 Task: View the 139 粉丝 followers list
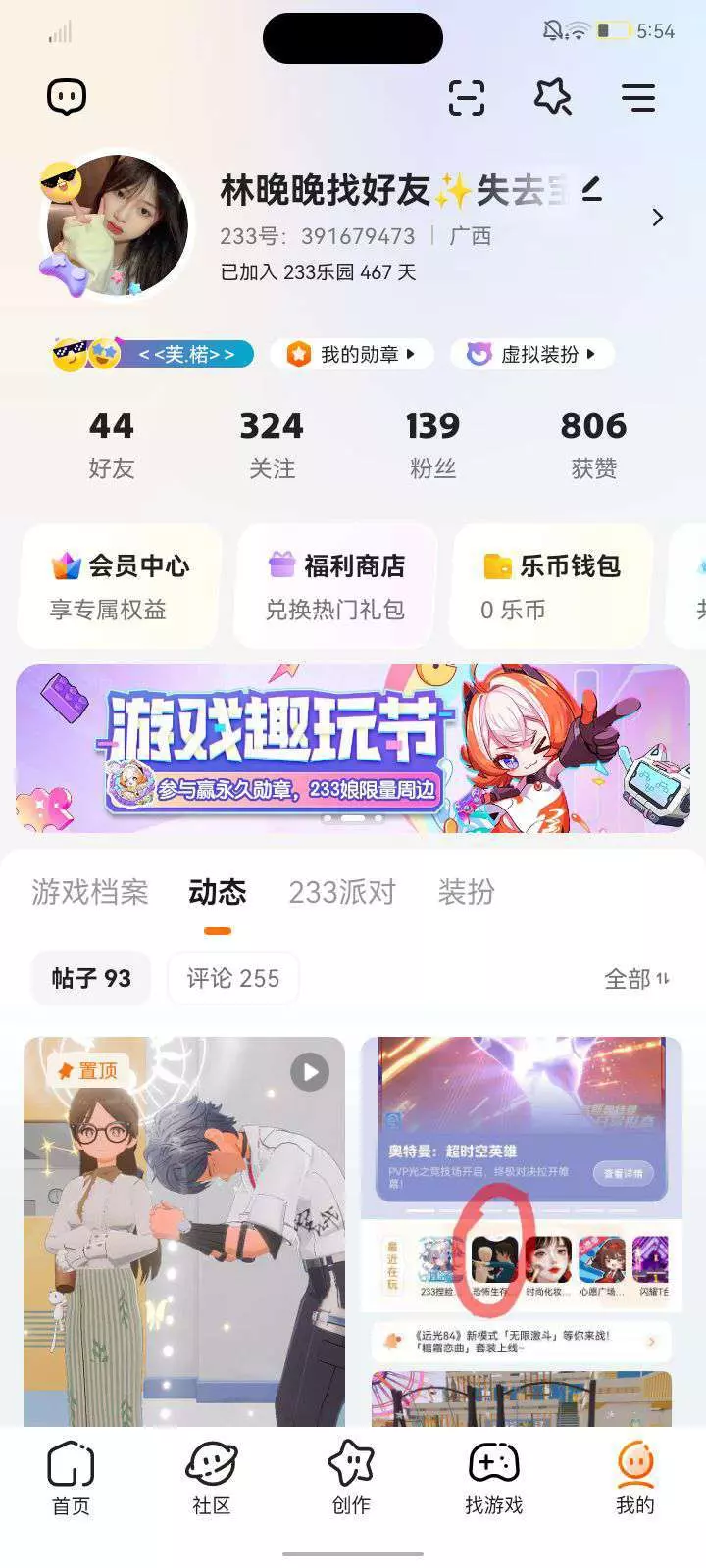click(432, 445)
